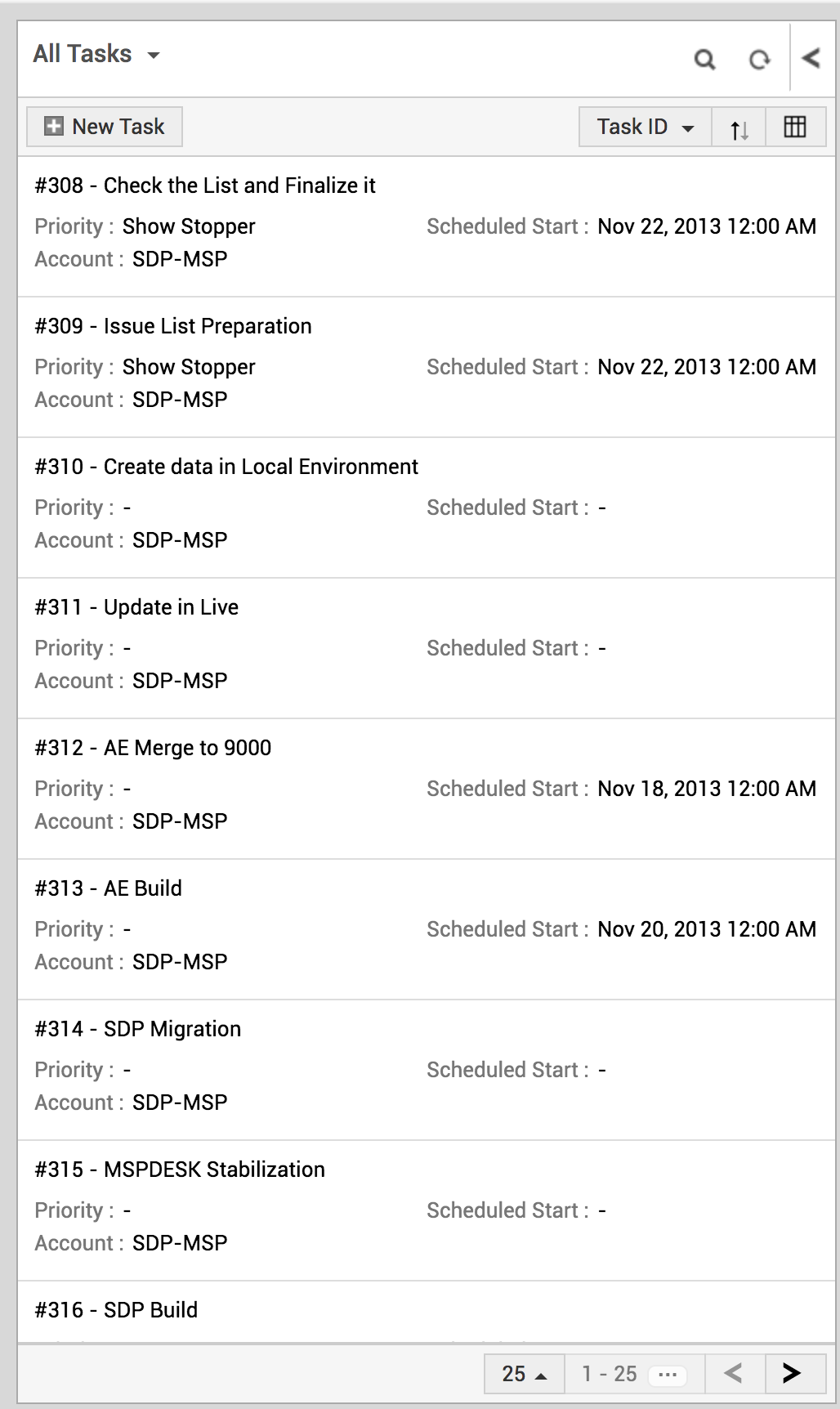Refresh the task list
This screenshot has height=1409, width=840.
pos(758,60)
